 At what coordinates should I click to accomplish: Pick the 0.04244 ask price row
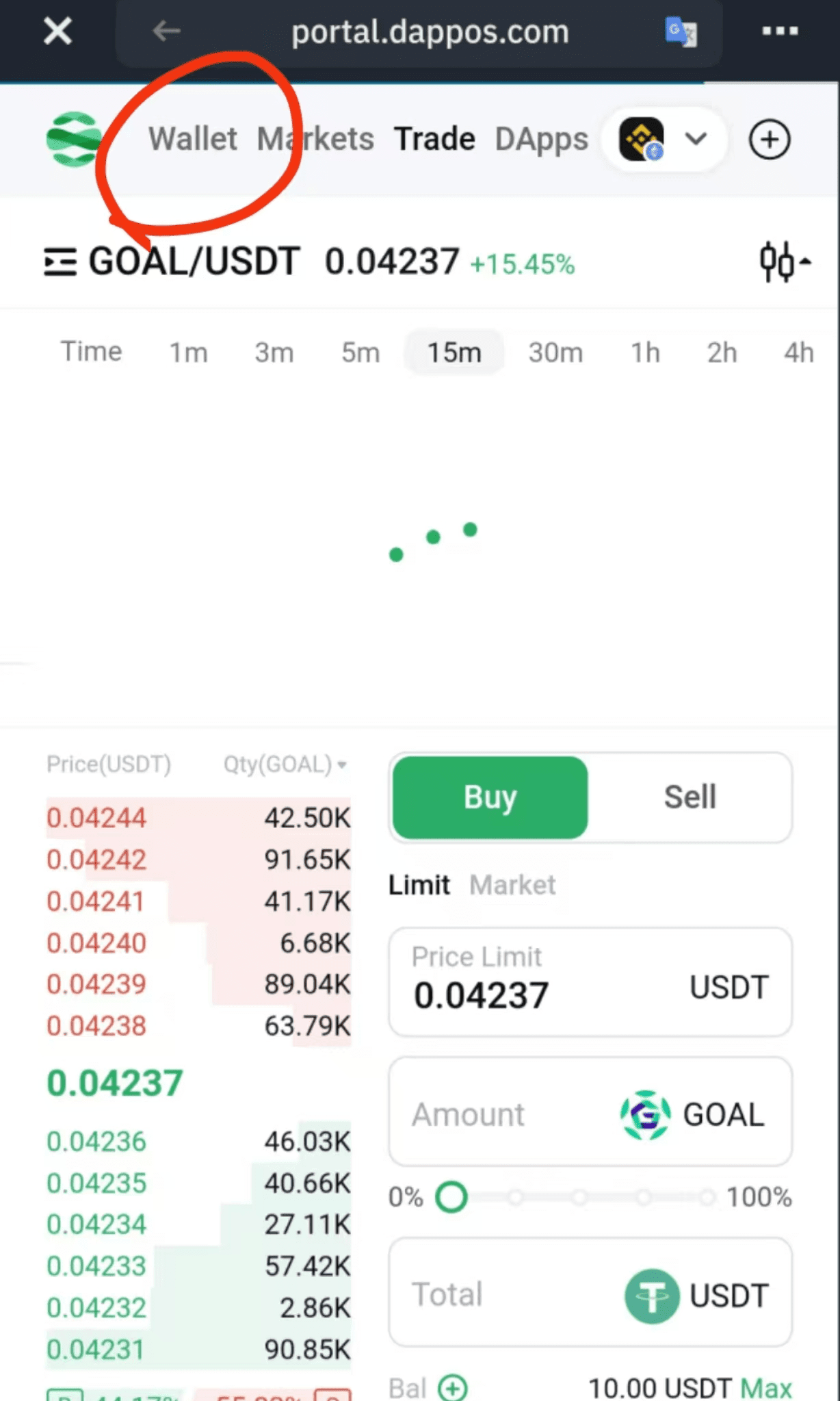point(198,818)
